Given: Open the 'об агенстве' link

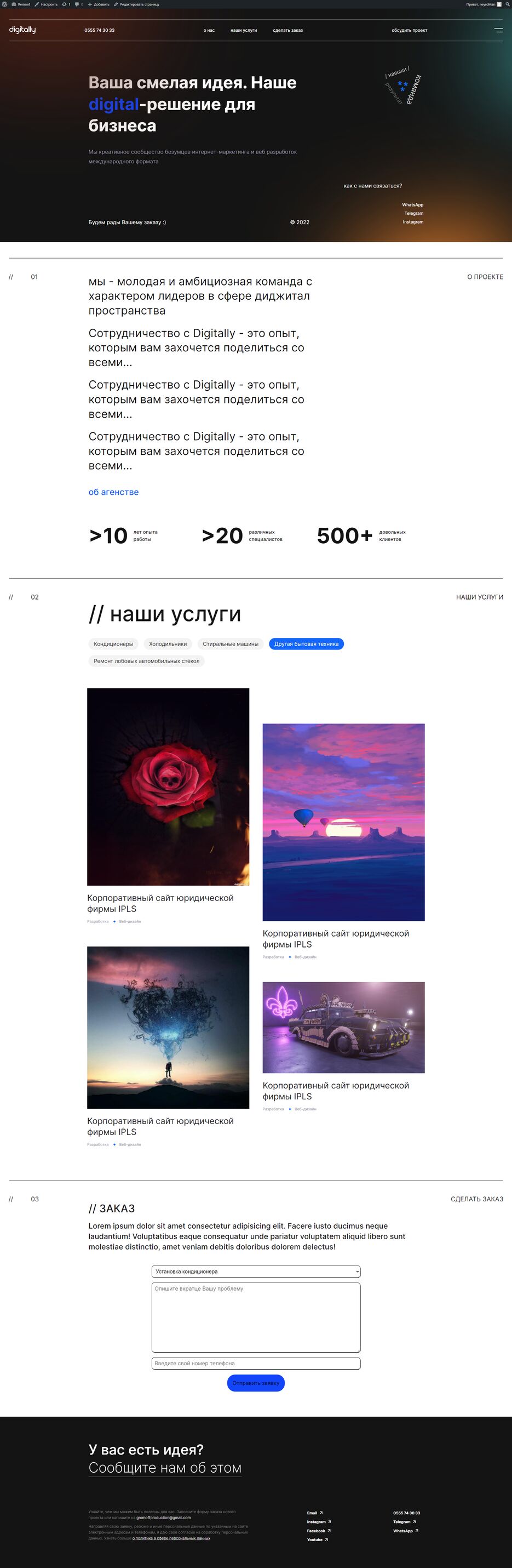Looking at the screenshot, I should (114, 492).
